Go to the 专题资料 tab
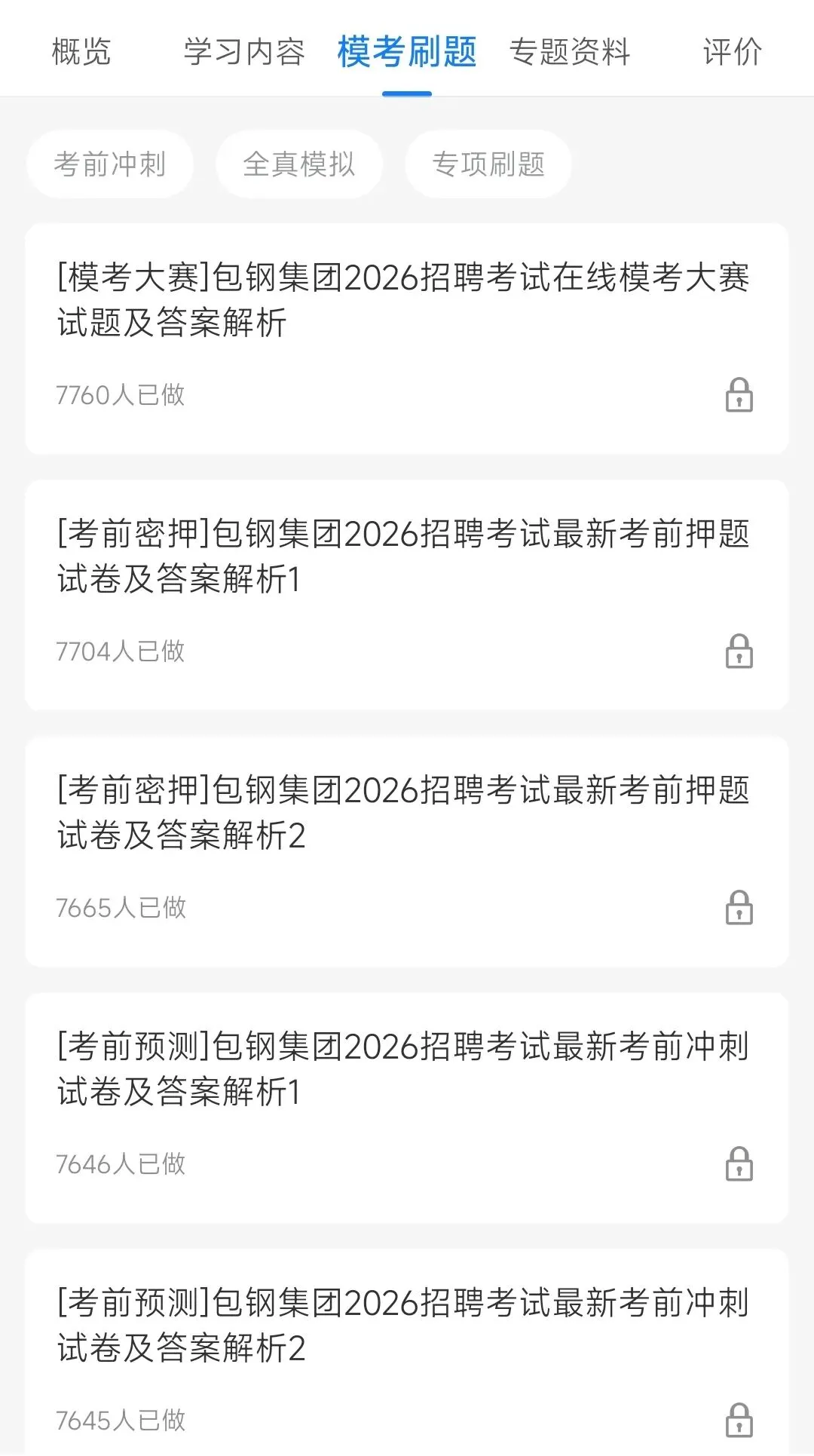 [x=570, y=51]
